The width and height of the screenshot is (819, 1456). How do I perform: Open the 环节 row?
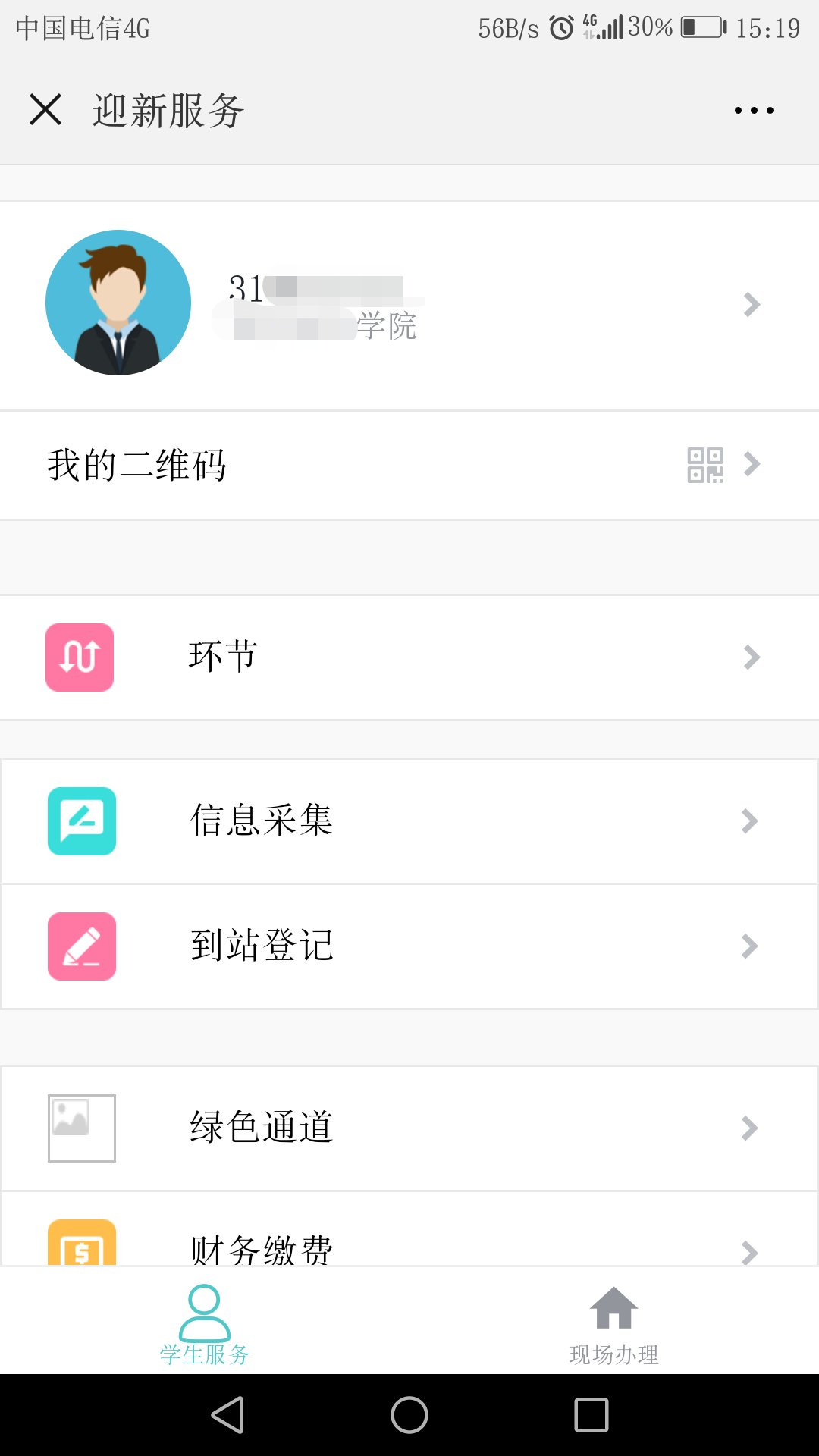coord(409,657)
